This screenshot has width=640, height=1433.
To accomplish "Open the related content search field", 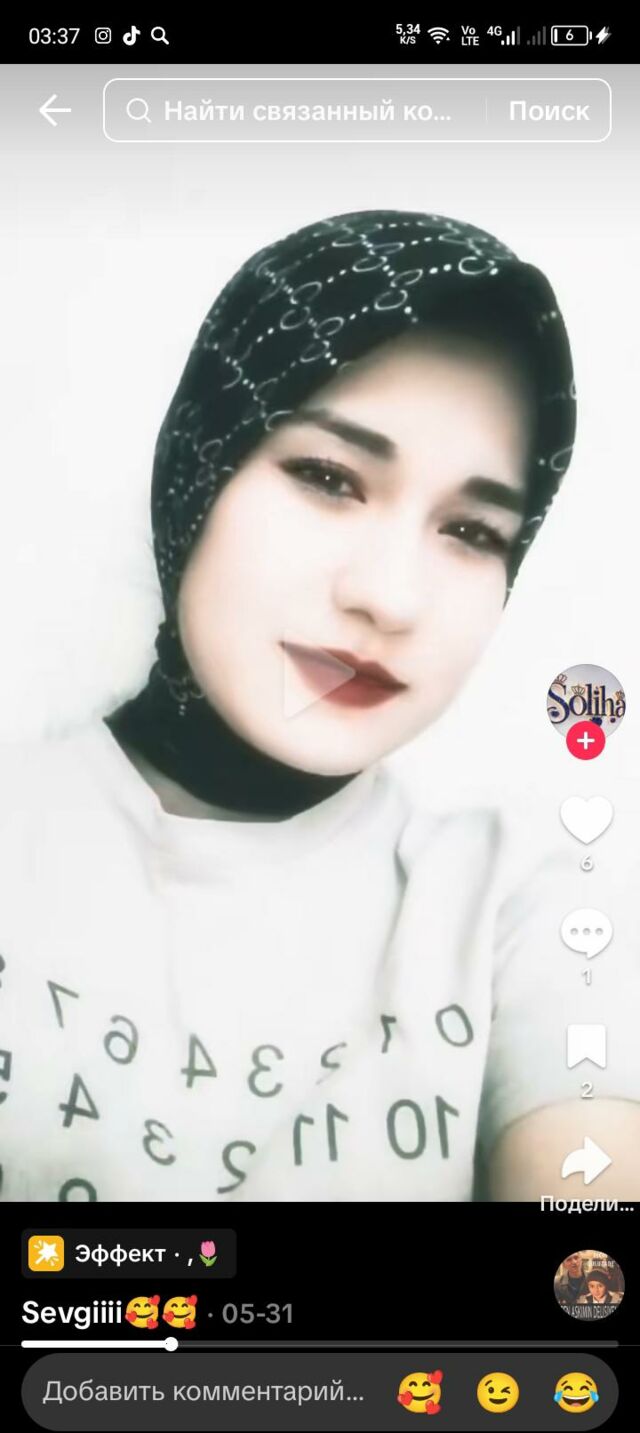I will (300, 111).
